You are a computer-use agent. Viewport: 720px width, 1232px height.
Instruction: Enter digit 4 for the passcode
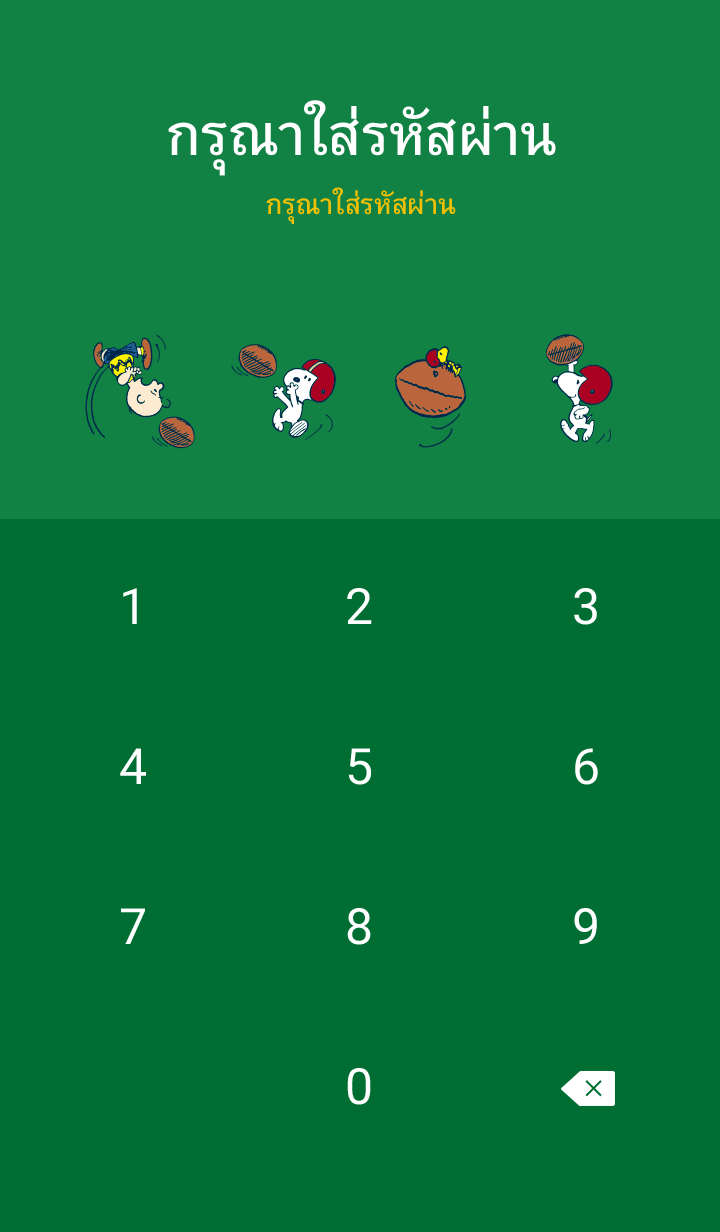[133, 767]
